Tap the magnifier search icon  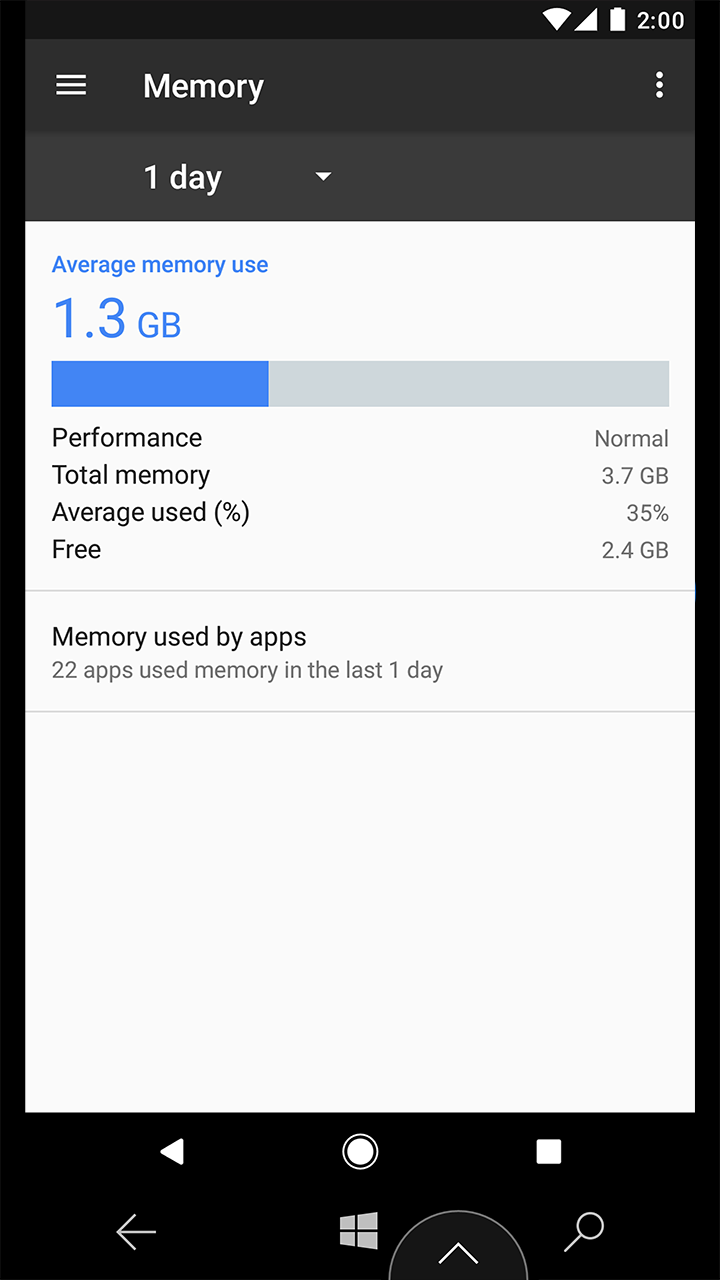click(x=584, y=1232)
